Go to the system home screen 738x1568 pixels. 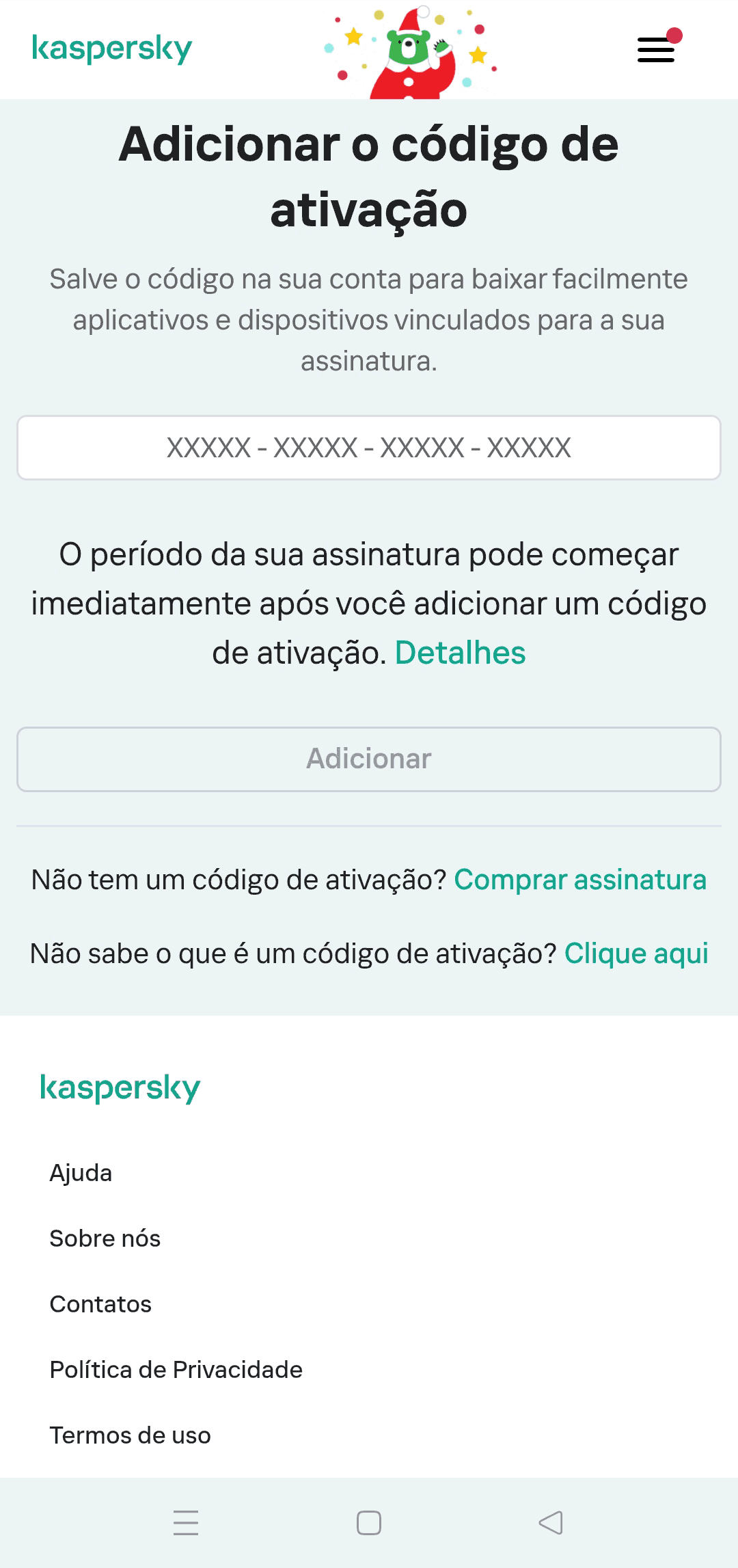(369, 1523)
